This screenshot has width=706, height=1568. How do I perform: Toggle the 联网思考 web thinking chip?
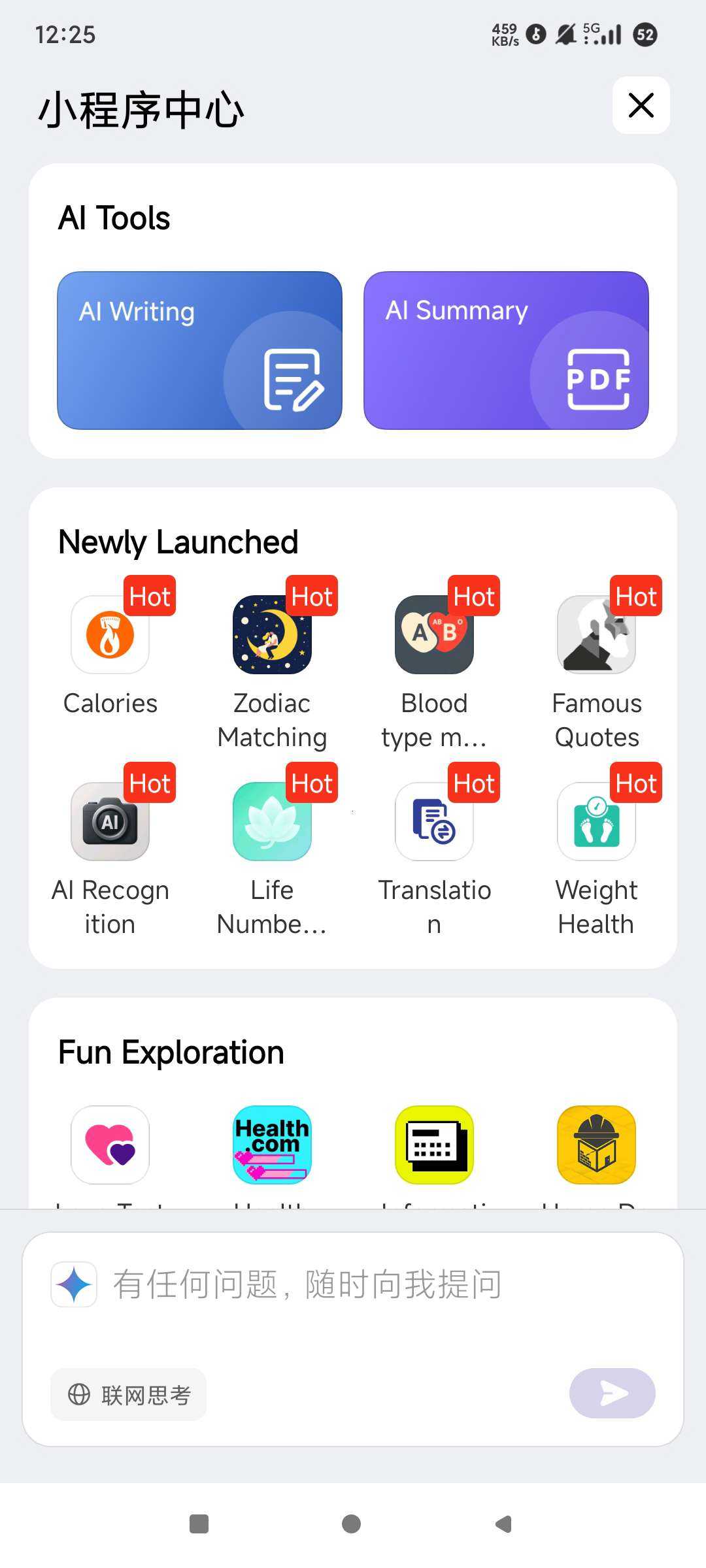(129, 1395)
